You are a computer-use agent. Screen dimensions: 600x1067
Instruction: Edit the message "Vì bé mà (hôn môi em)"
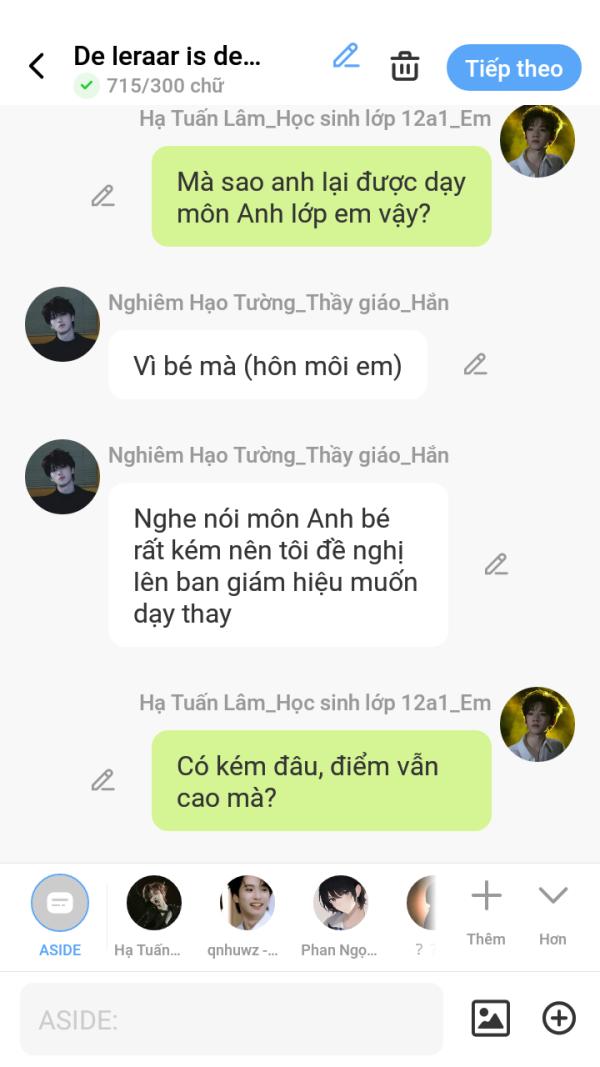[x=475, y=365]
